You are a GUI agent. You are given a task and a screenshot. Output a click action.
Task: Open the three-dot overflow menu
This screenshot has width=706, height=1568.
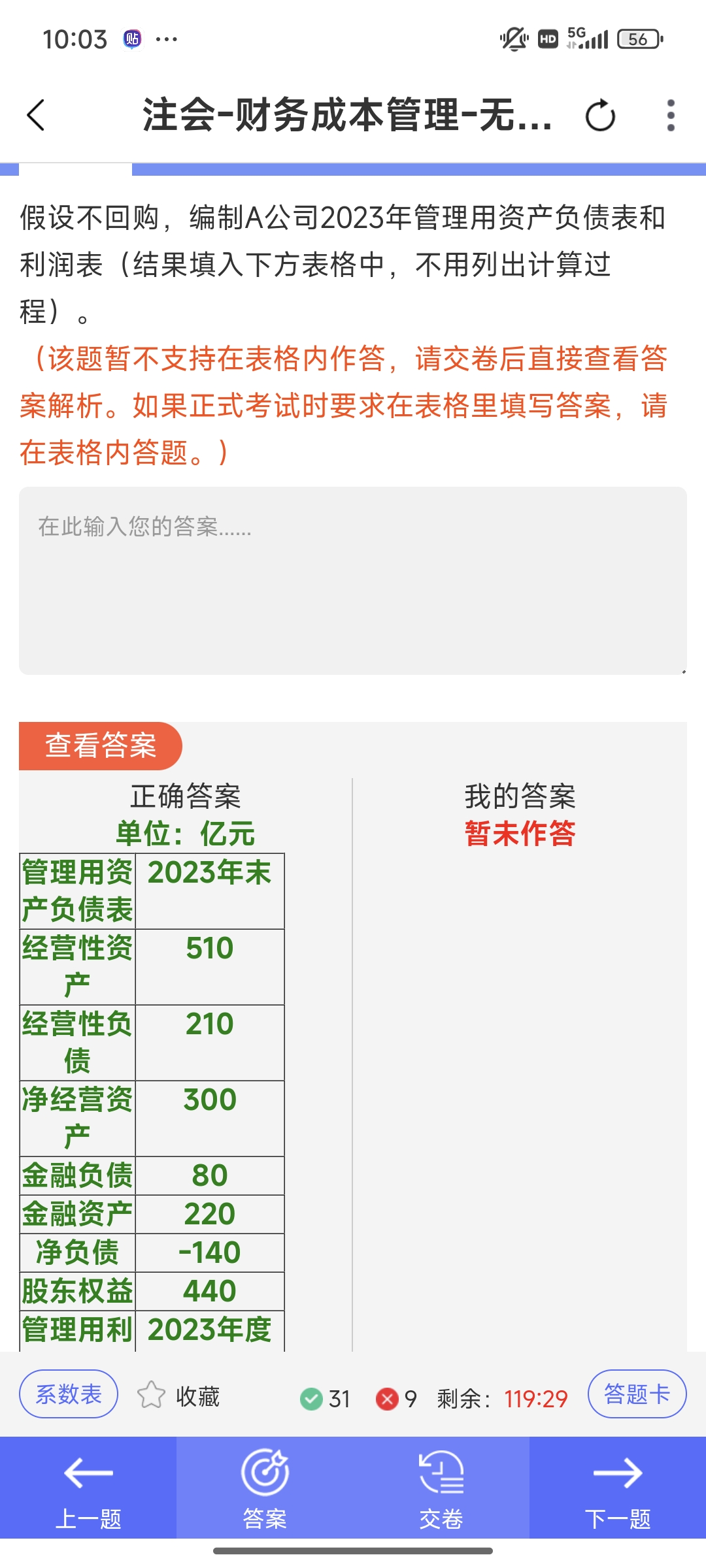tap(671, 116)
